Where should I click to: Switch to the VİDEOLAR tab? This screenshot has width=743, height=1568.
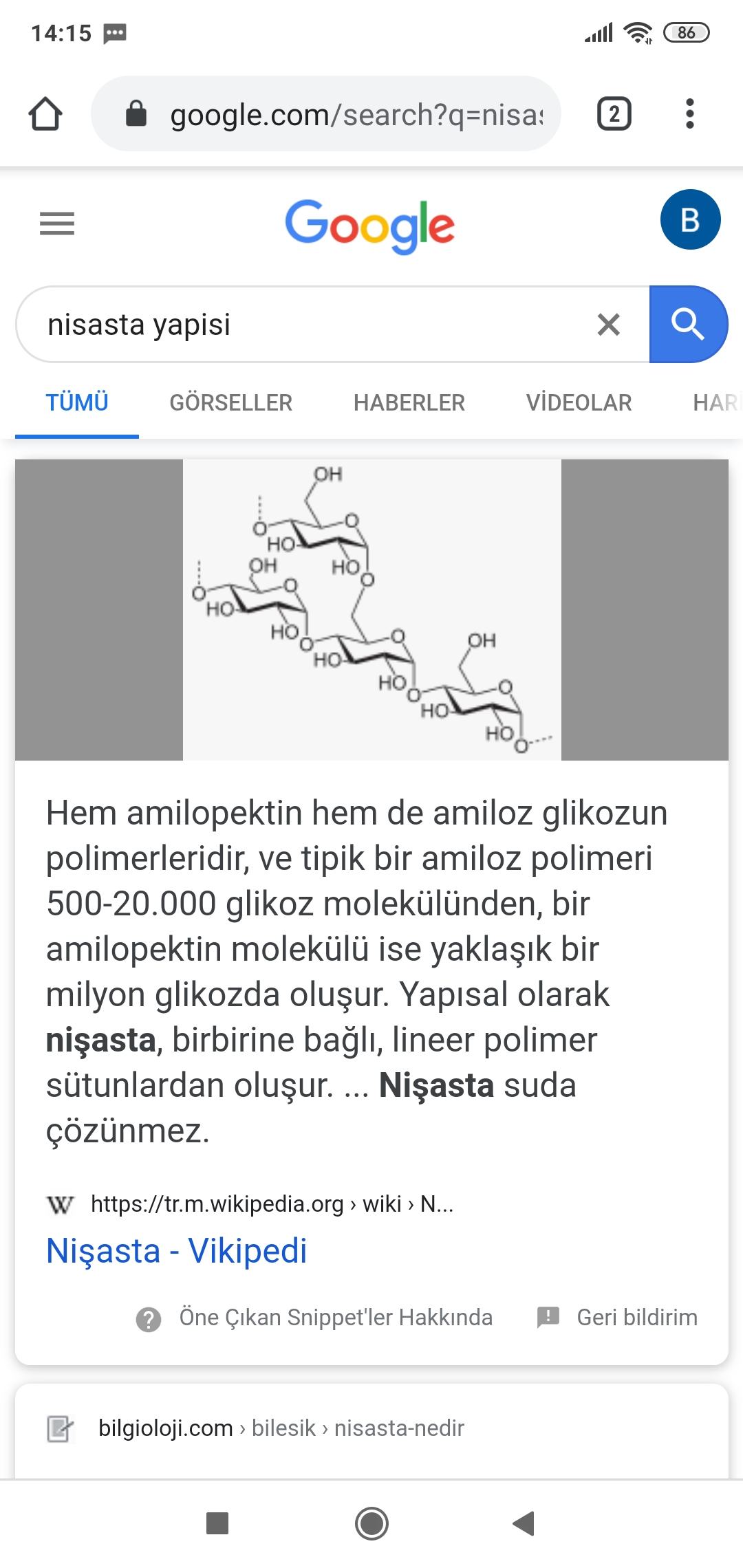click(579, 403)
